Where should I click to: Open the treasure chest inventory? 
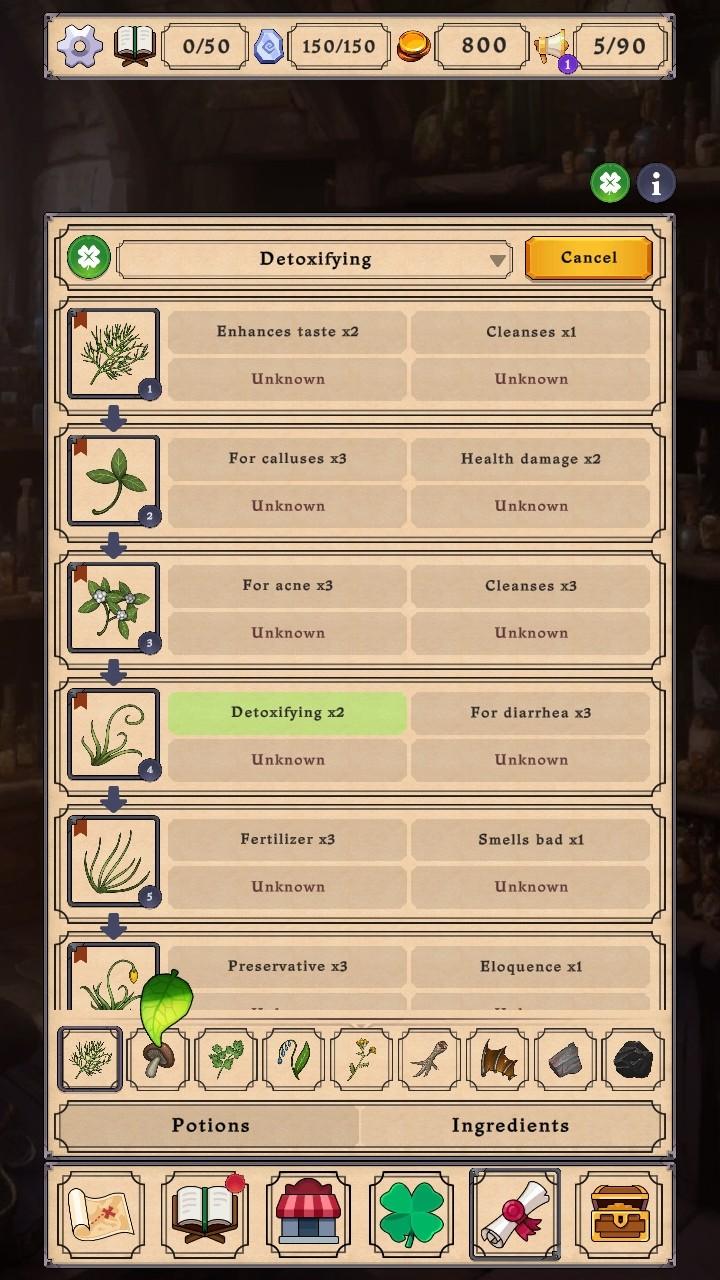[618, 1214]
